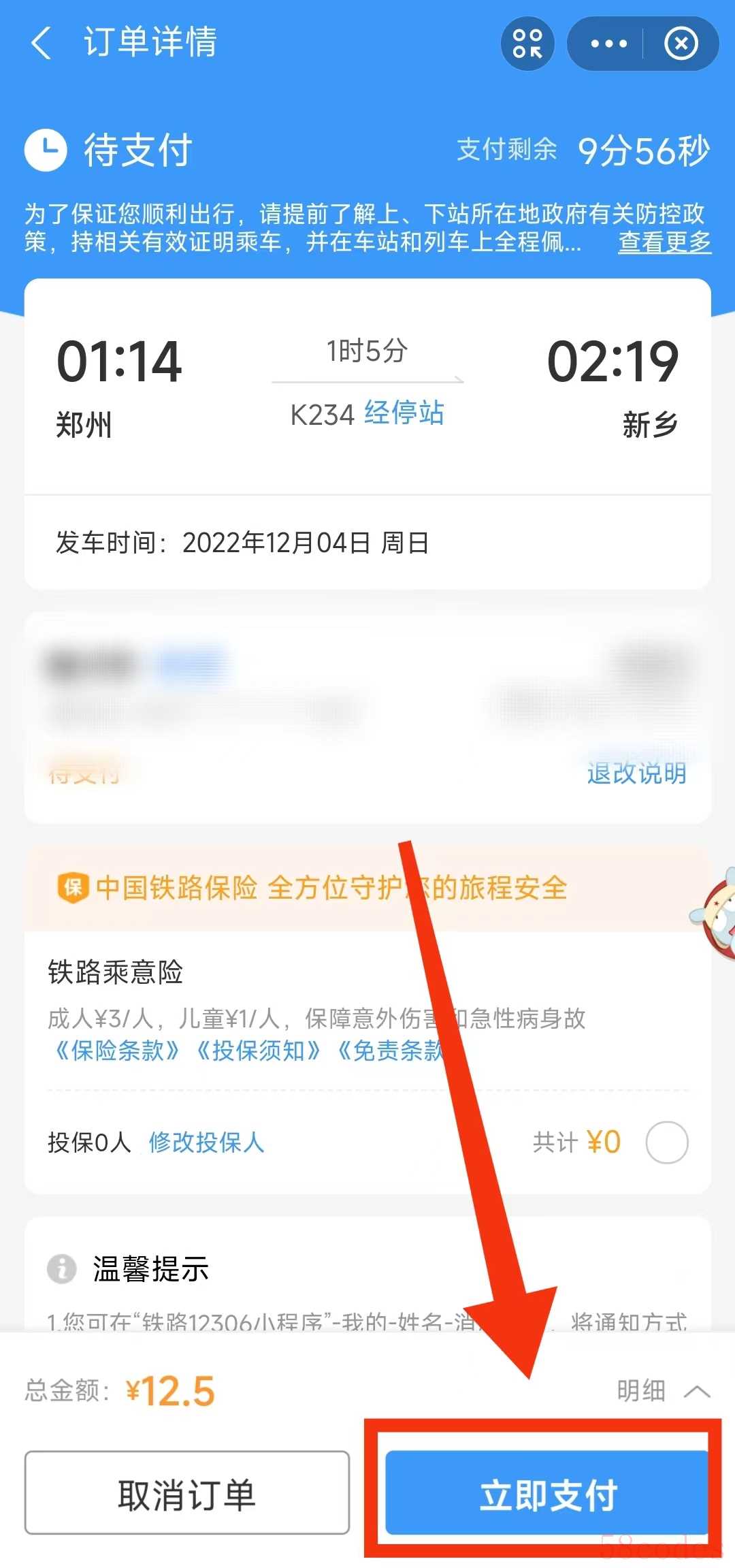Close the mini program
735x1568 pixels.
tap(681, 44)
